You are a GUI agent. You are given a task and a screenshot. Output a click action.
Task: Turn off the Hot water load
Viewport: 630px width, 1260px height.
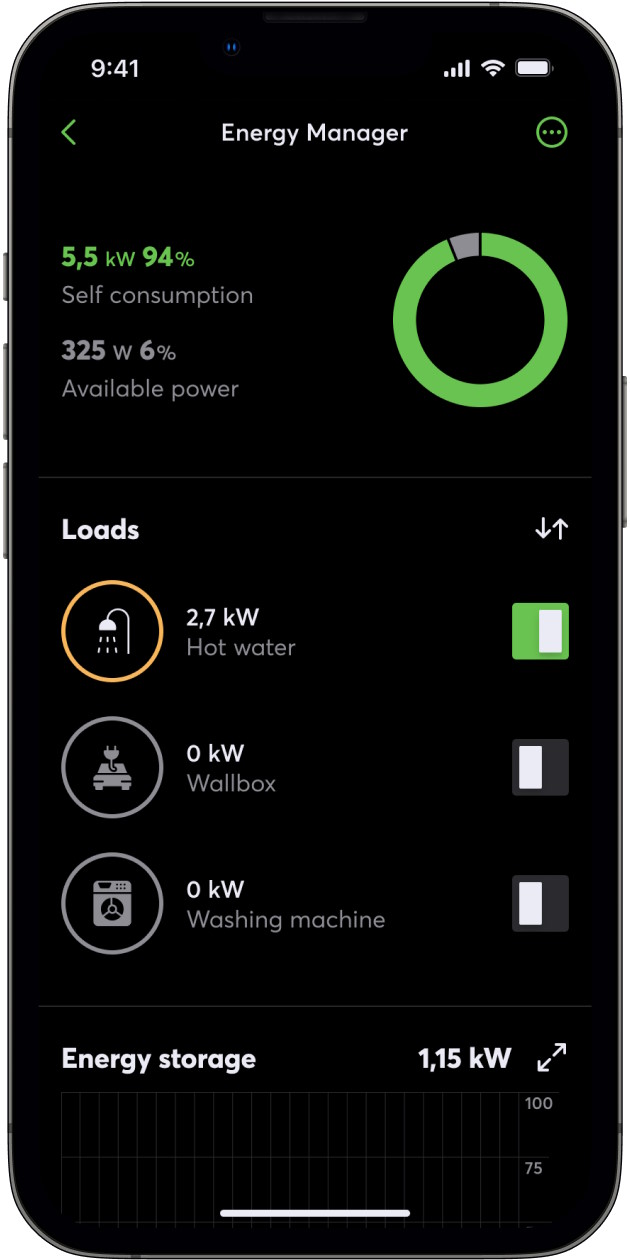point(540,631)
